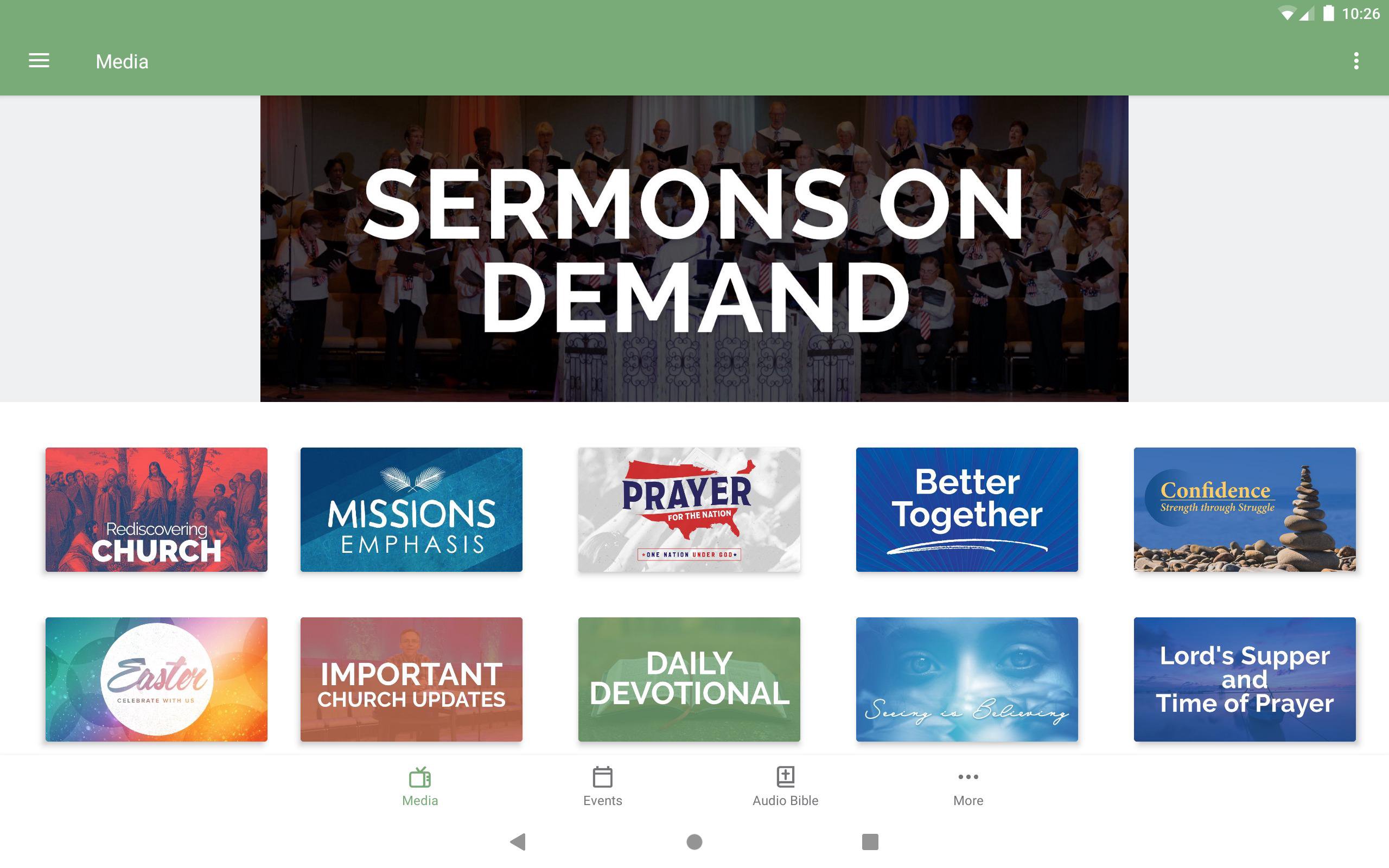Image resolution: width=1389 pixels, height=868 pixels.
Task: View Important Church Updates
Action: (x=411, y=679)
